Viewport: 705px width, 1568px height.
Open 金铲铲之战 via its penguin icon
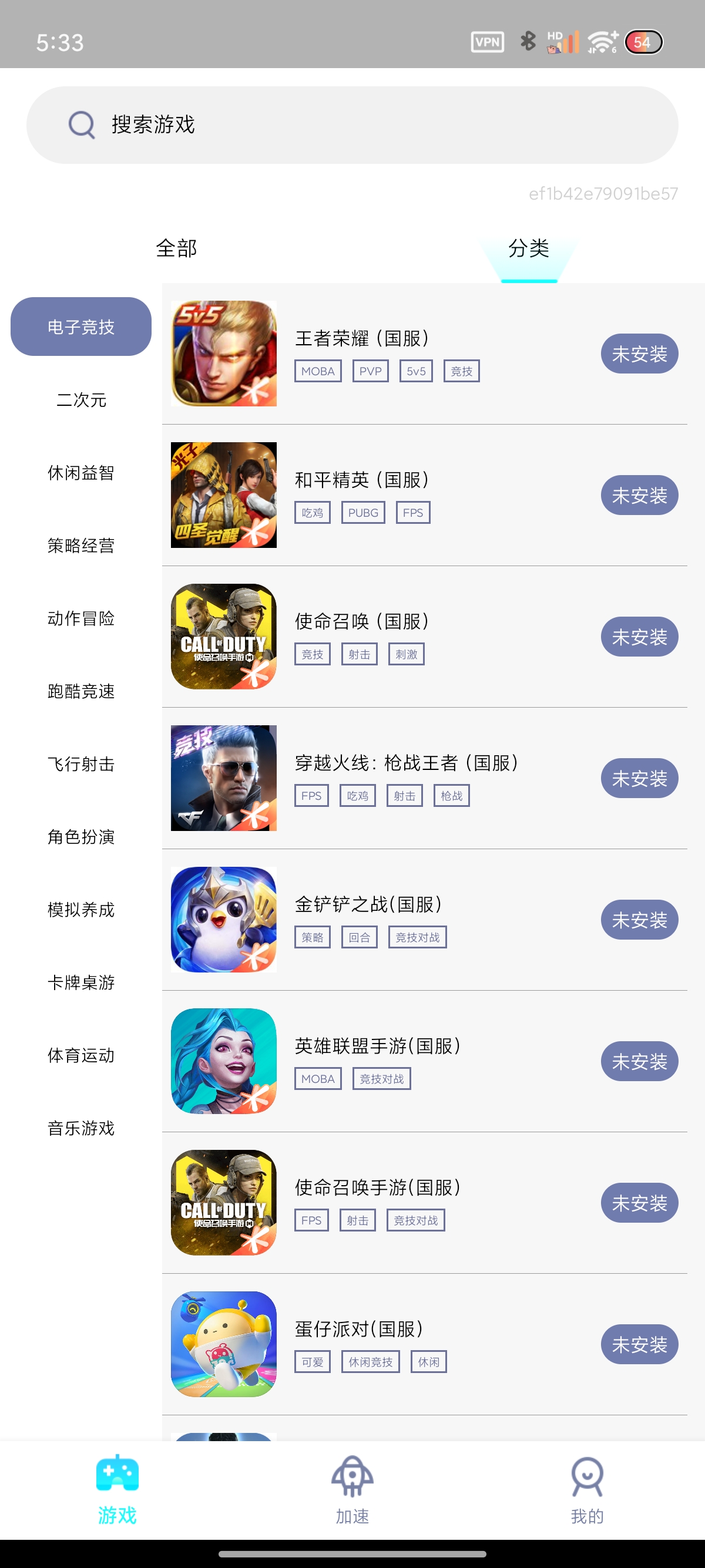point(224,919)
